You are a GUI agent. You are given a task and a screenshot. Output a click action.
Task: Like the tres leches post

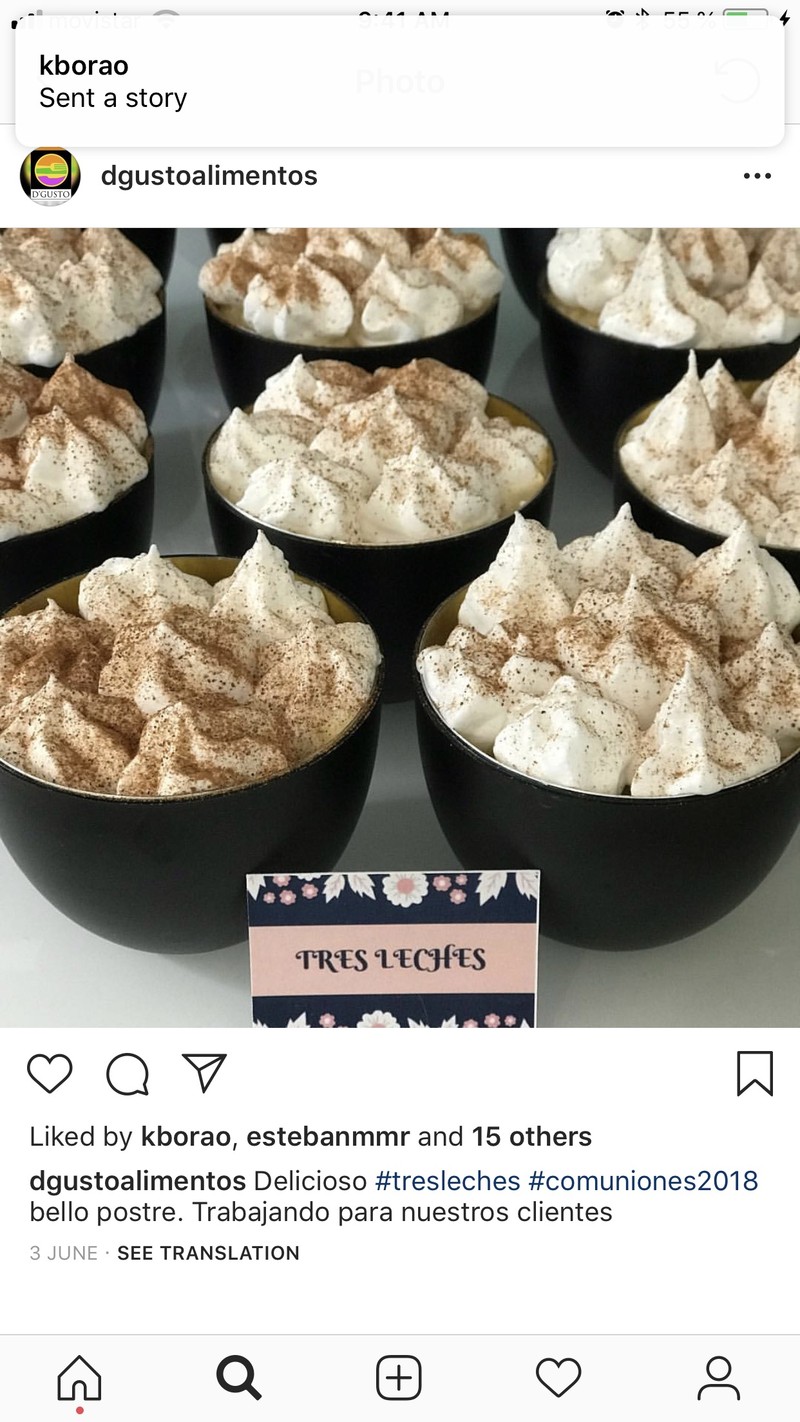coord(50,1074)
